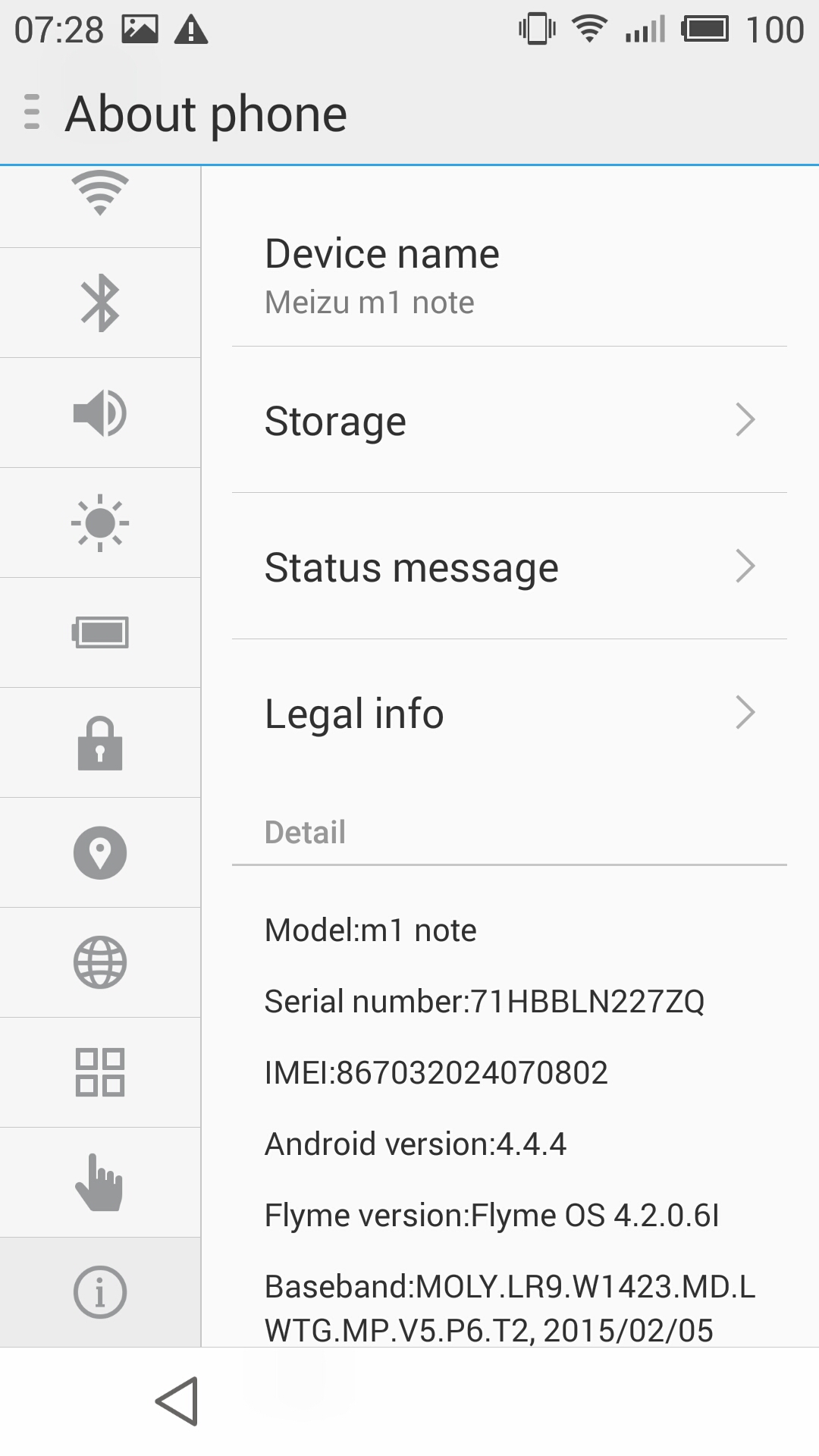Open the Storage row
The width and height of the screenshot is (819, 1456).
click(510, 420)
